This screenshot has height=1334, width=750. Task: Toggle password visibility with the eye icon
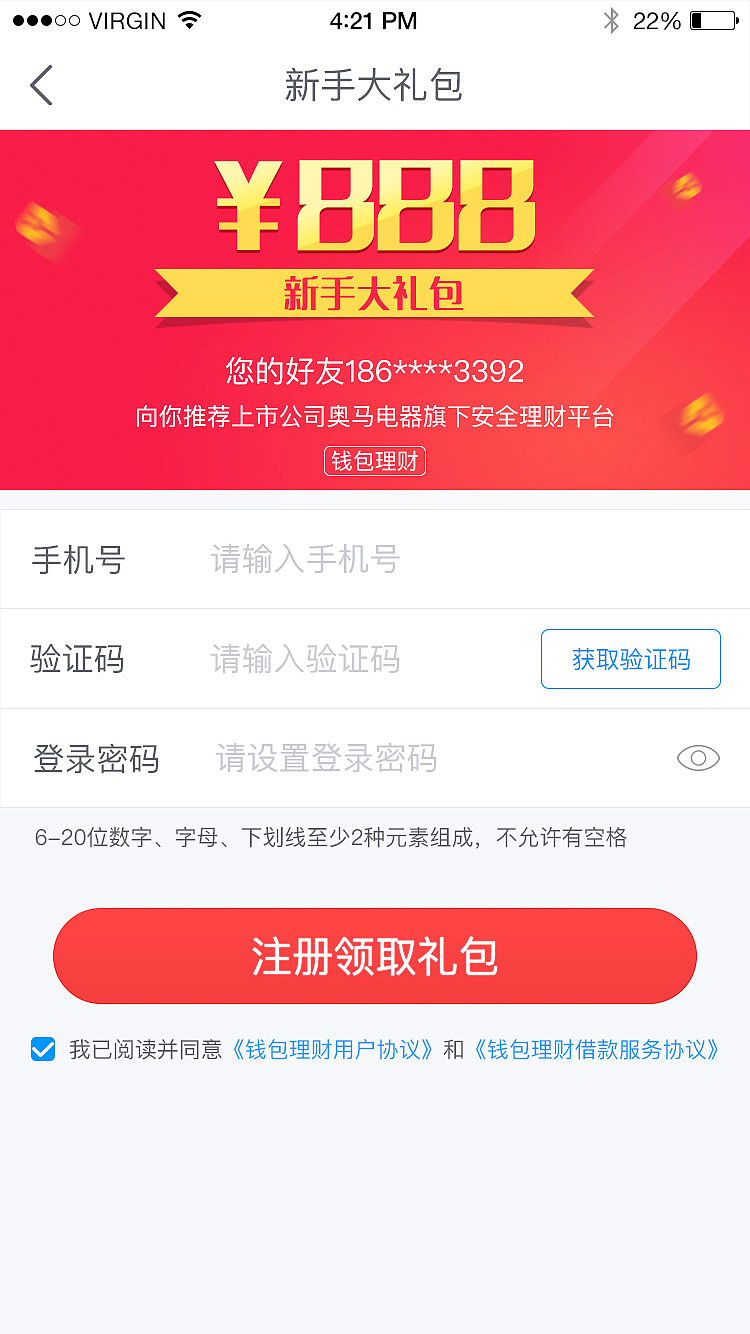(x=697, y=758)
